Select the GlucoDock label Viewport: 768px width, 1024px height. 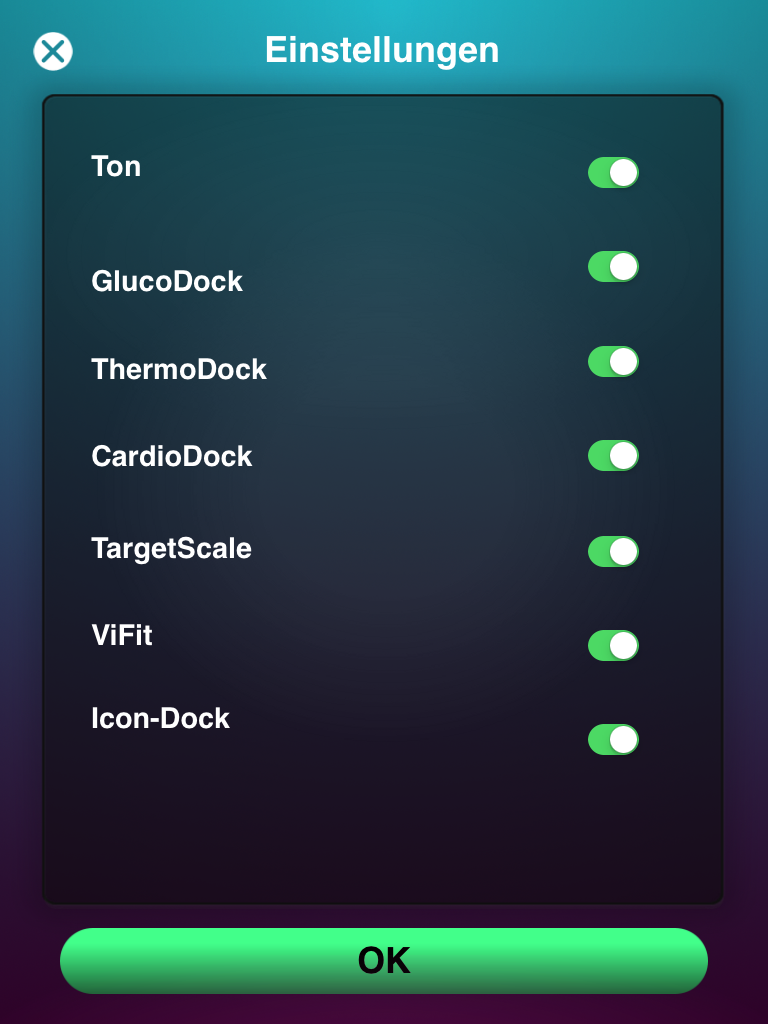[x=166, y=281]
